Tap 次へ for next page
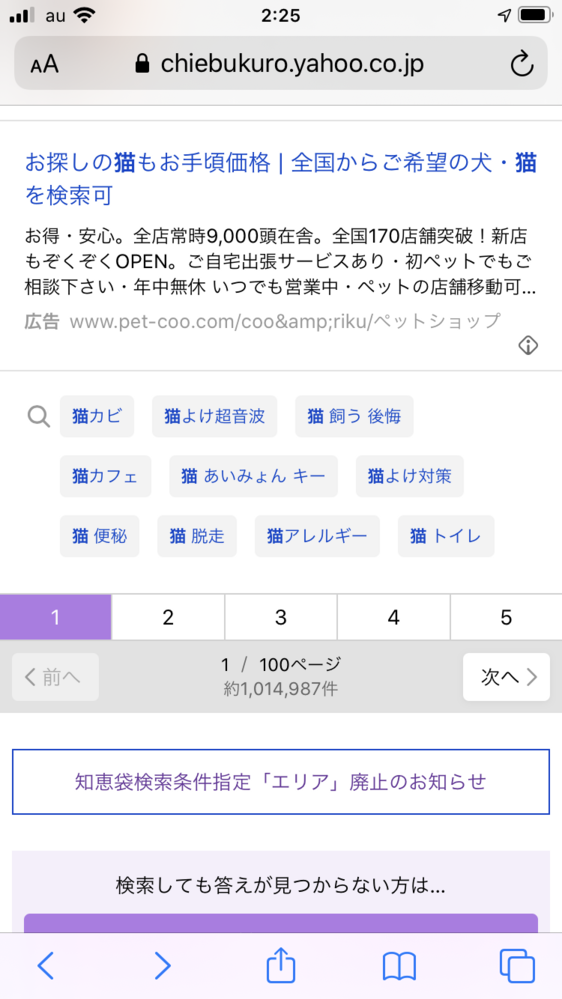 [506, 677]
